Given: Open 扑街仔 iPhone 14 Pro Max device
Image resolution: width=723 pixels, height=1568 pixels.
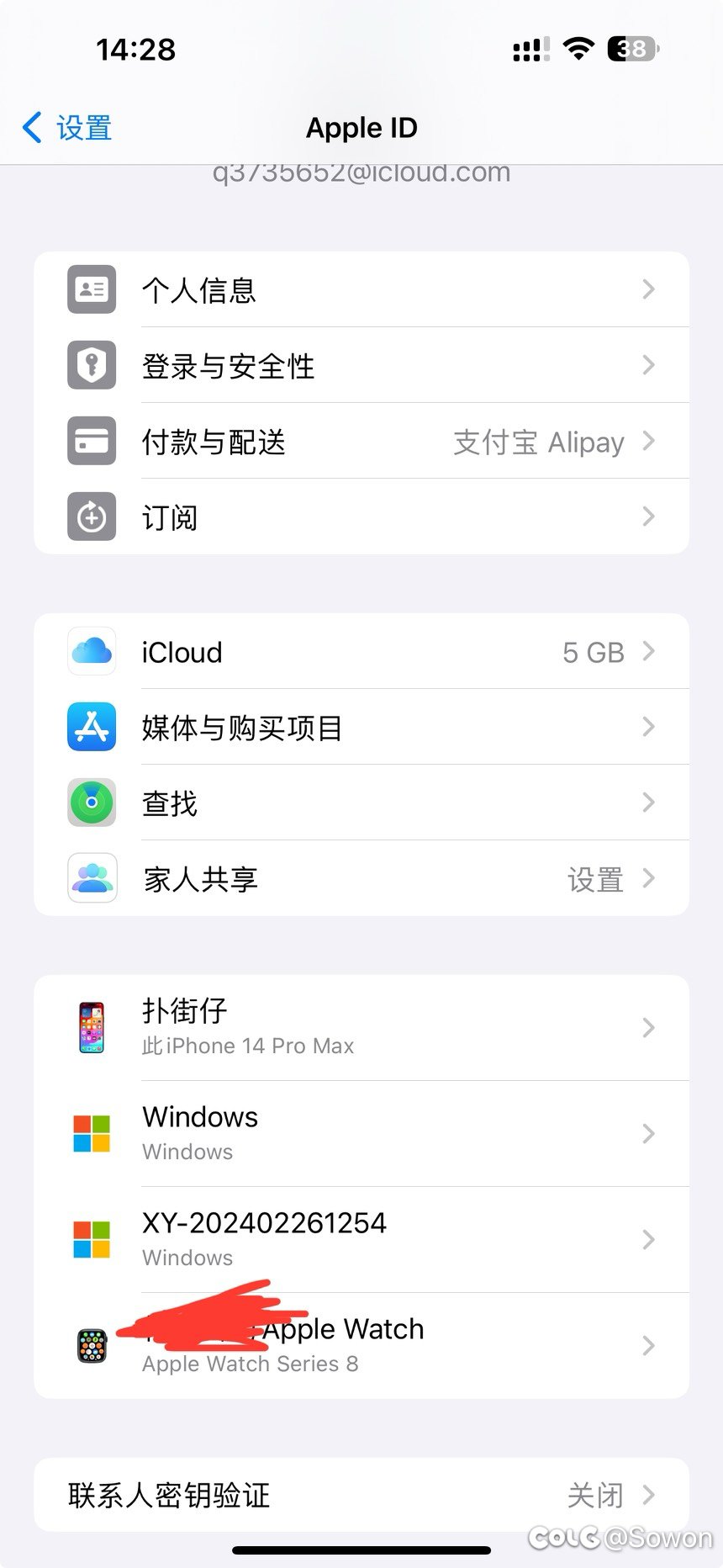Looking at the screenshot, I should pyautogui.click(x=361, y=1027).
